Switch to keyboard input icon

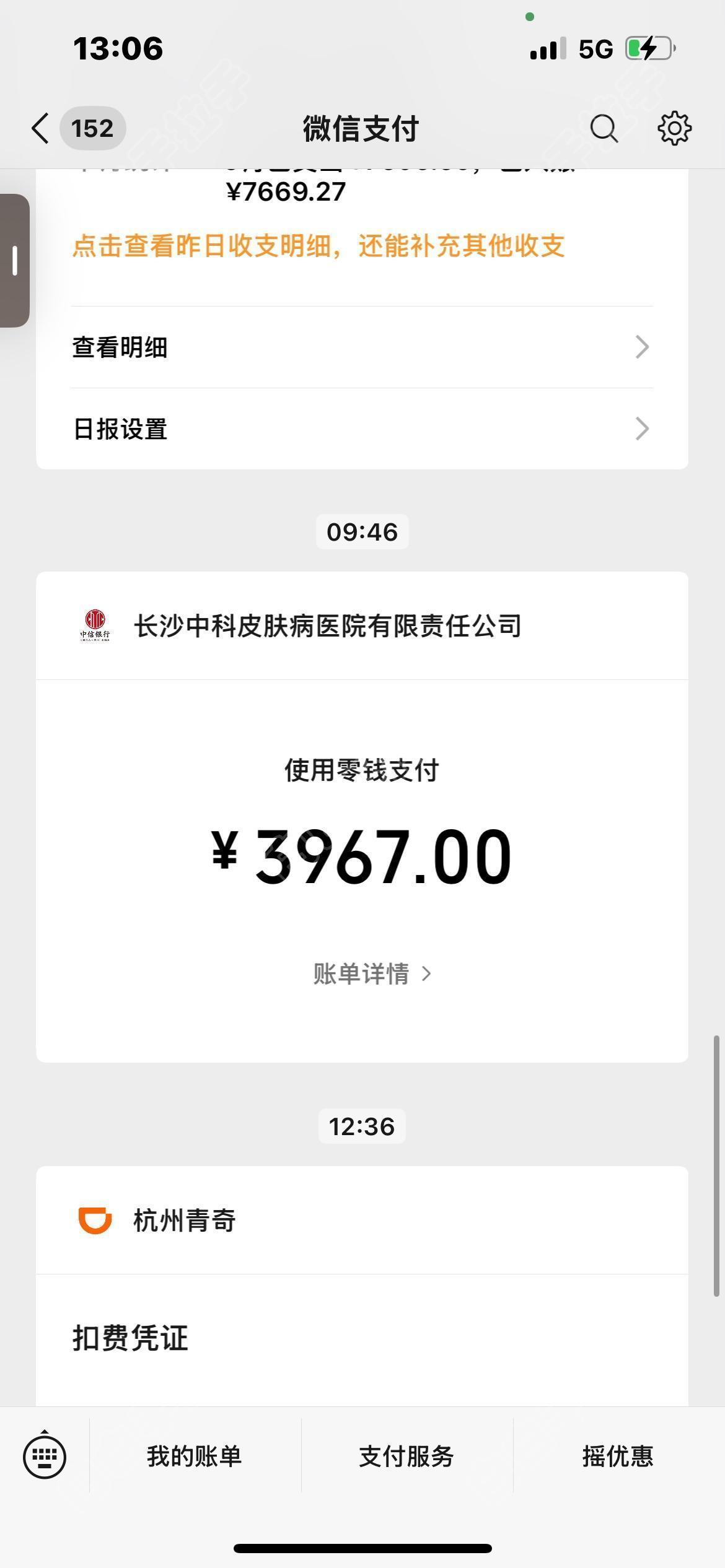(x=45, y=1456)
